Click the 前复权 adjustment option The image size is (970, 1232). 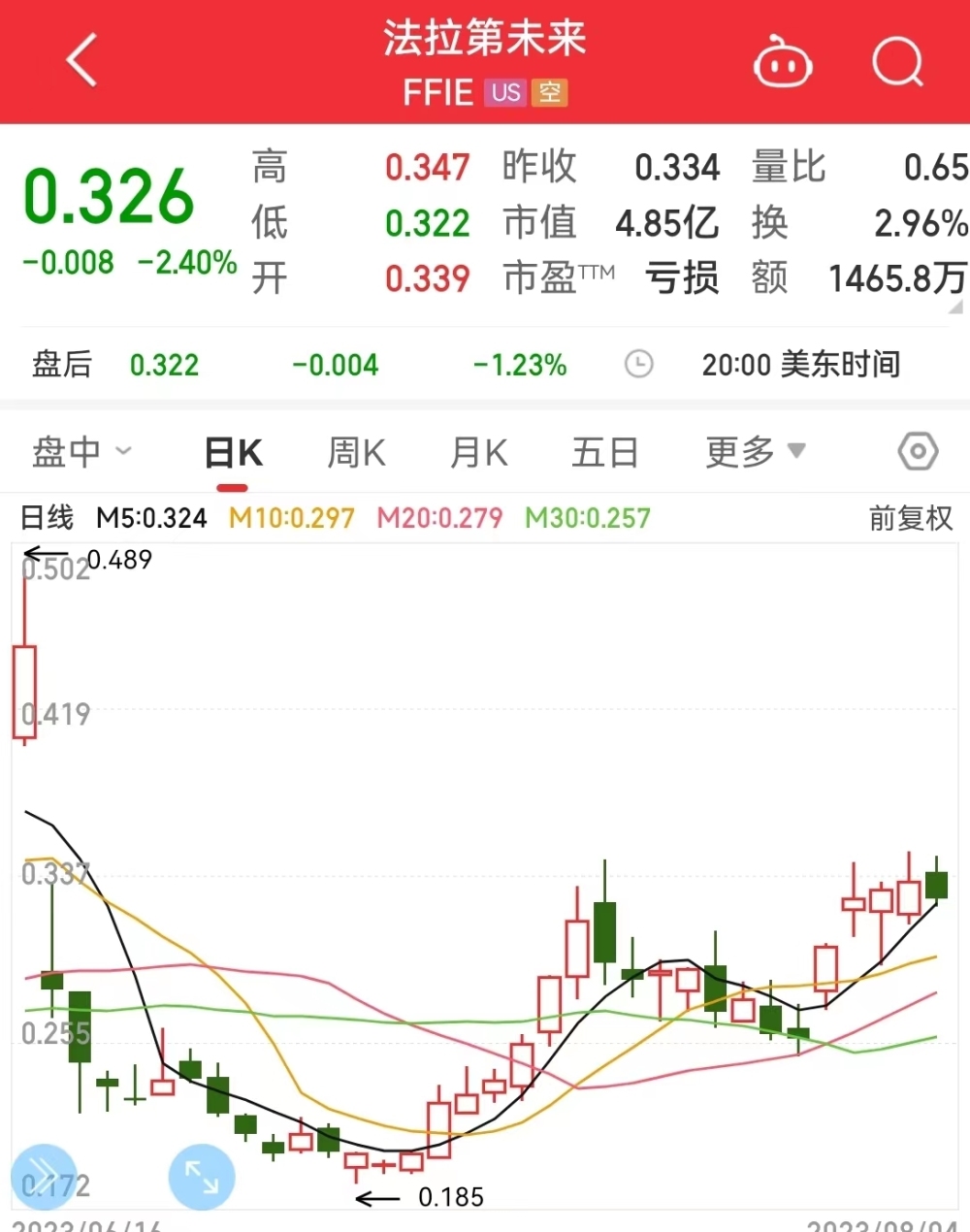(x=910, y=518)
